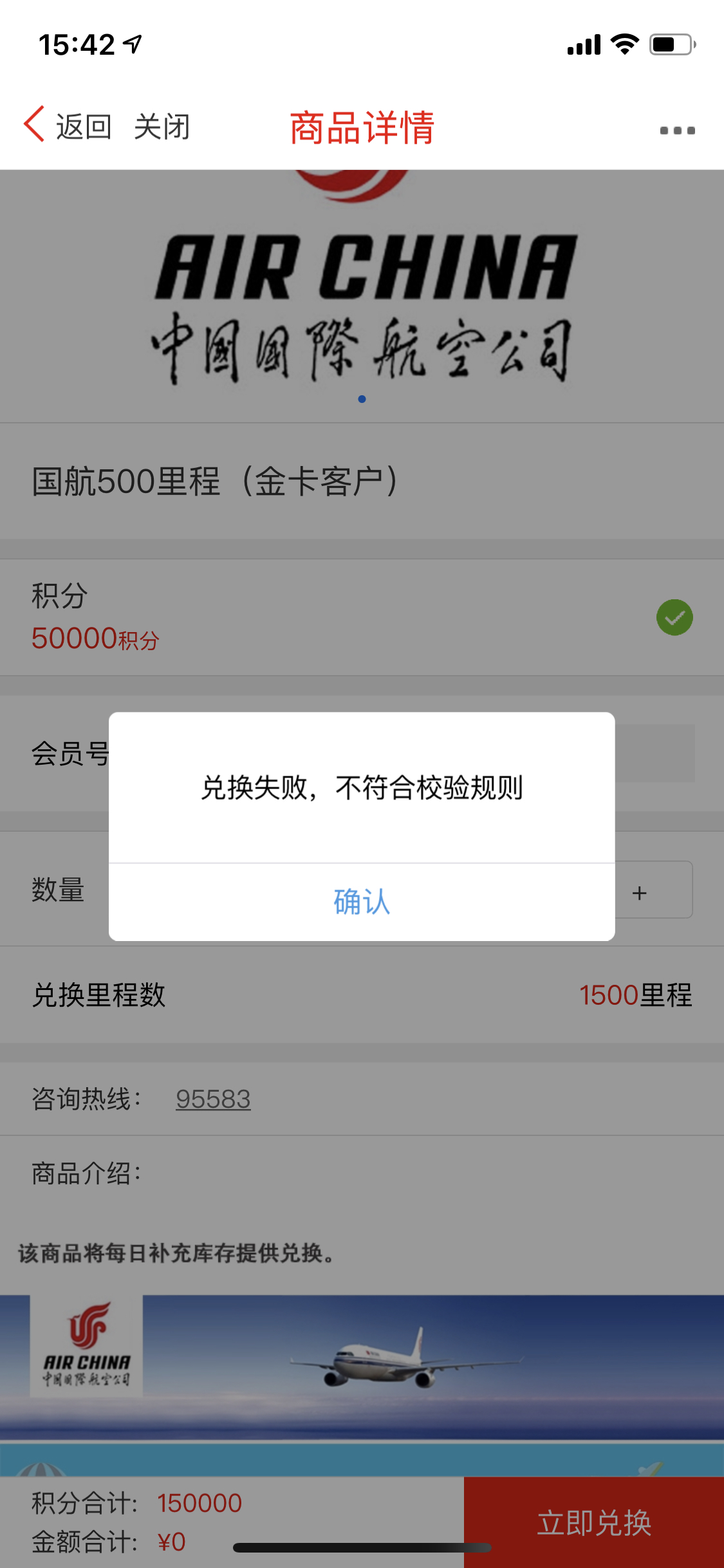Call the hotline number 95583

tap(213, 1099)
